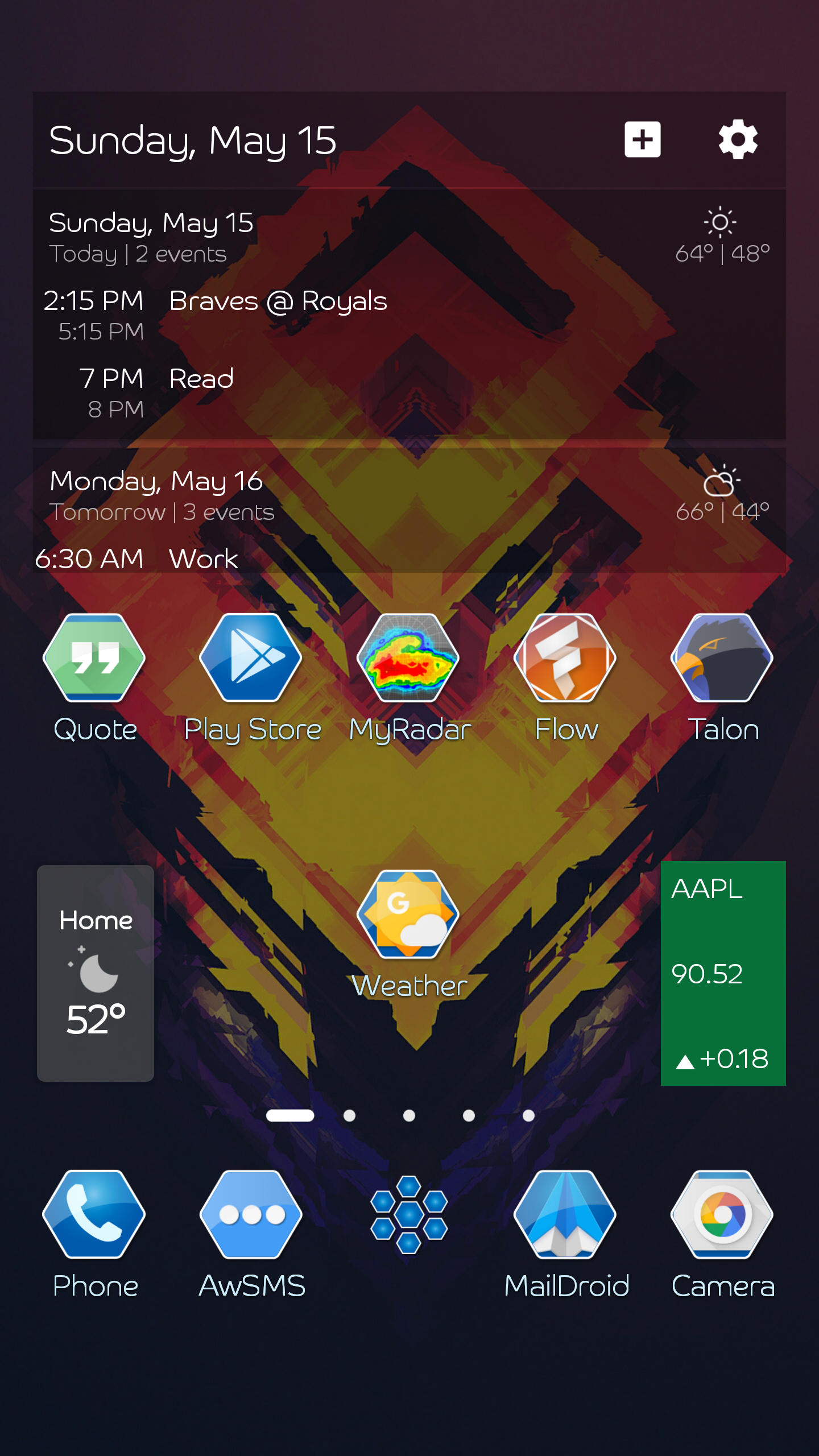The width and height of the screenshot is (819, 1456).
Task: Launch Talon app
Action: pyautogui.click(x=722, y=658)
